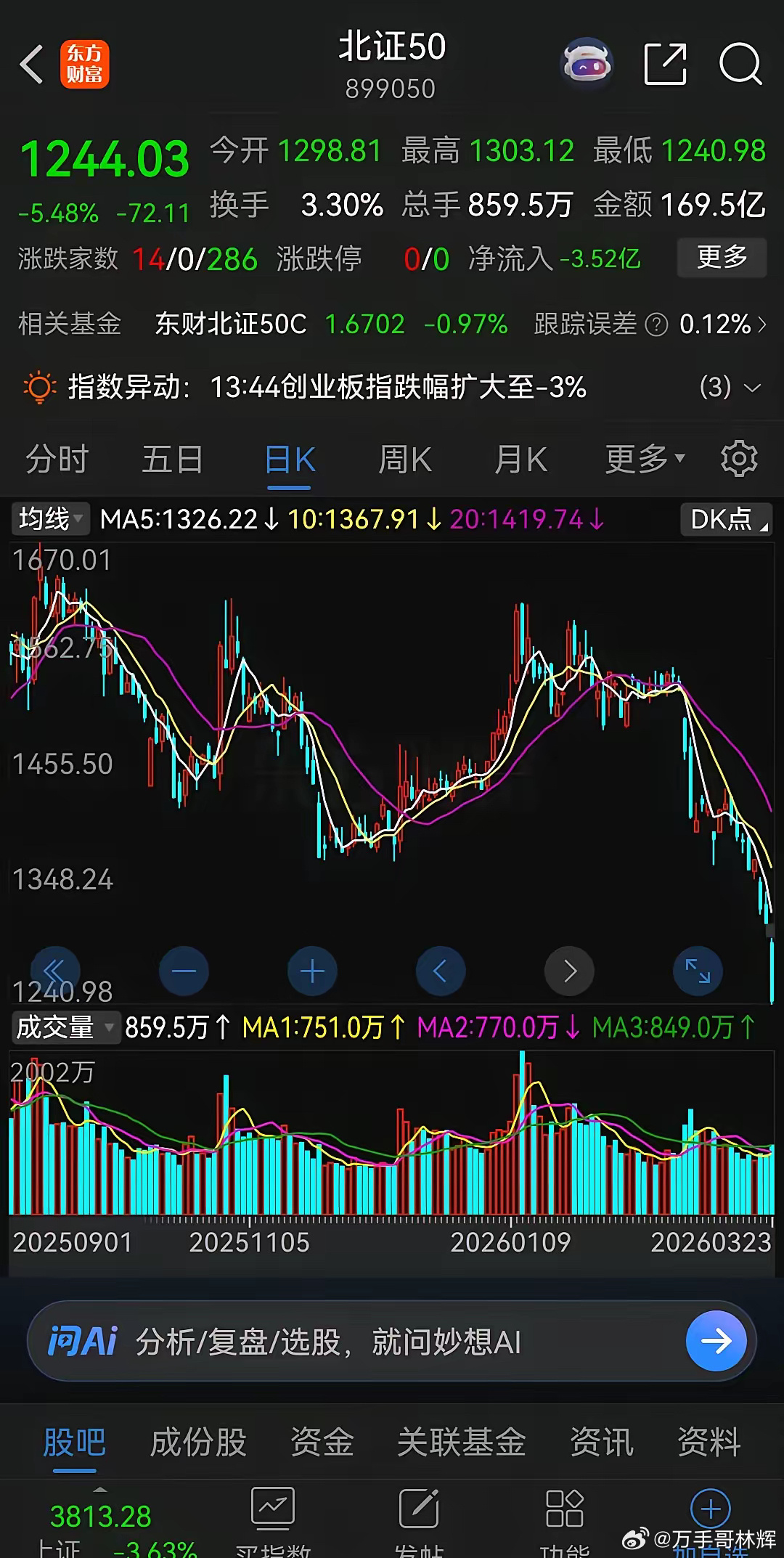The width and height of the screenshot is (784, 1558).
Task: Zoom out the K-line chart with minus icon
Action: tap(184, 971)
